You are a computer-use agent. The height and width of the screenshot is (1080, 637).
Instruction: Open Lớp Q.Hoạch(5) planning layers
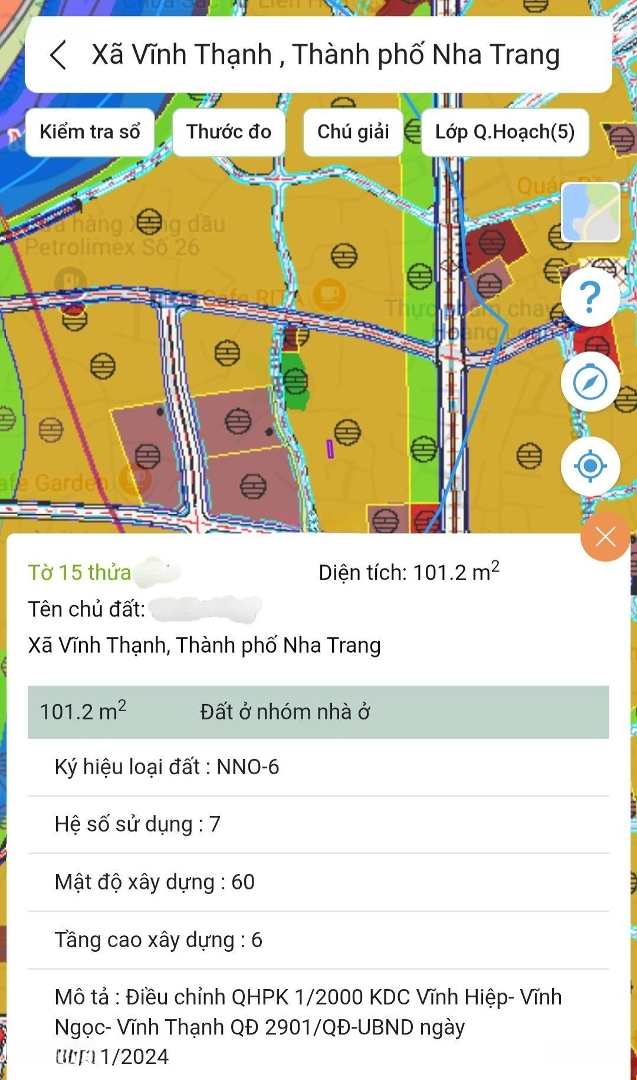click(x=505, y=132)
